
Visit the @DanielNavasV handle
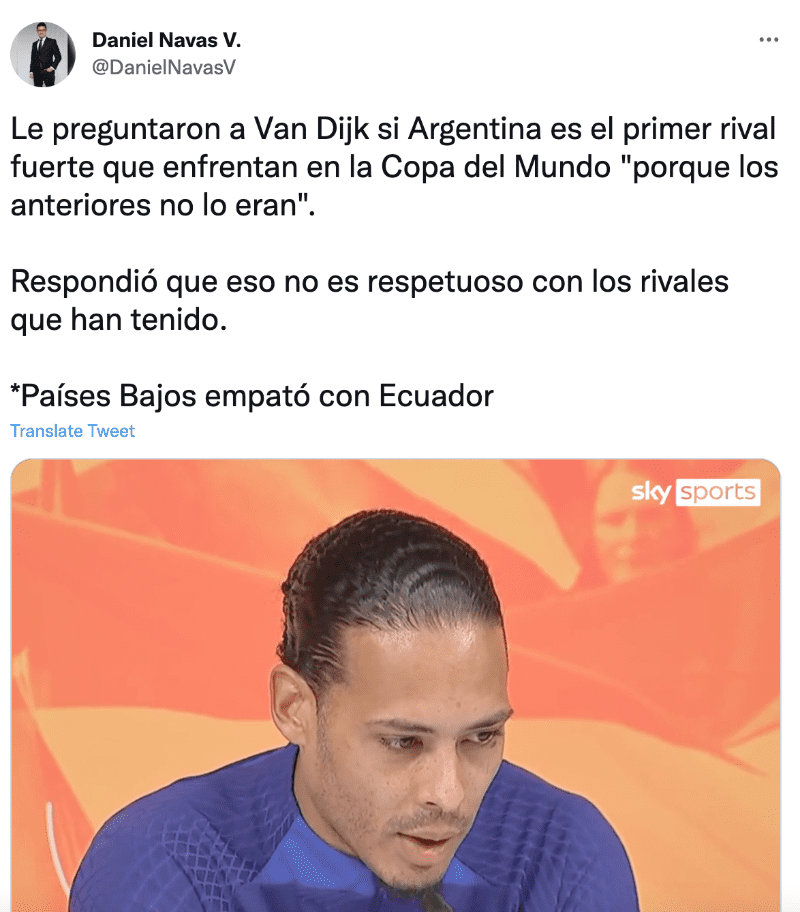click(x=164, y=66)
